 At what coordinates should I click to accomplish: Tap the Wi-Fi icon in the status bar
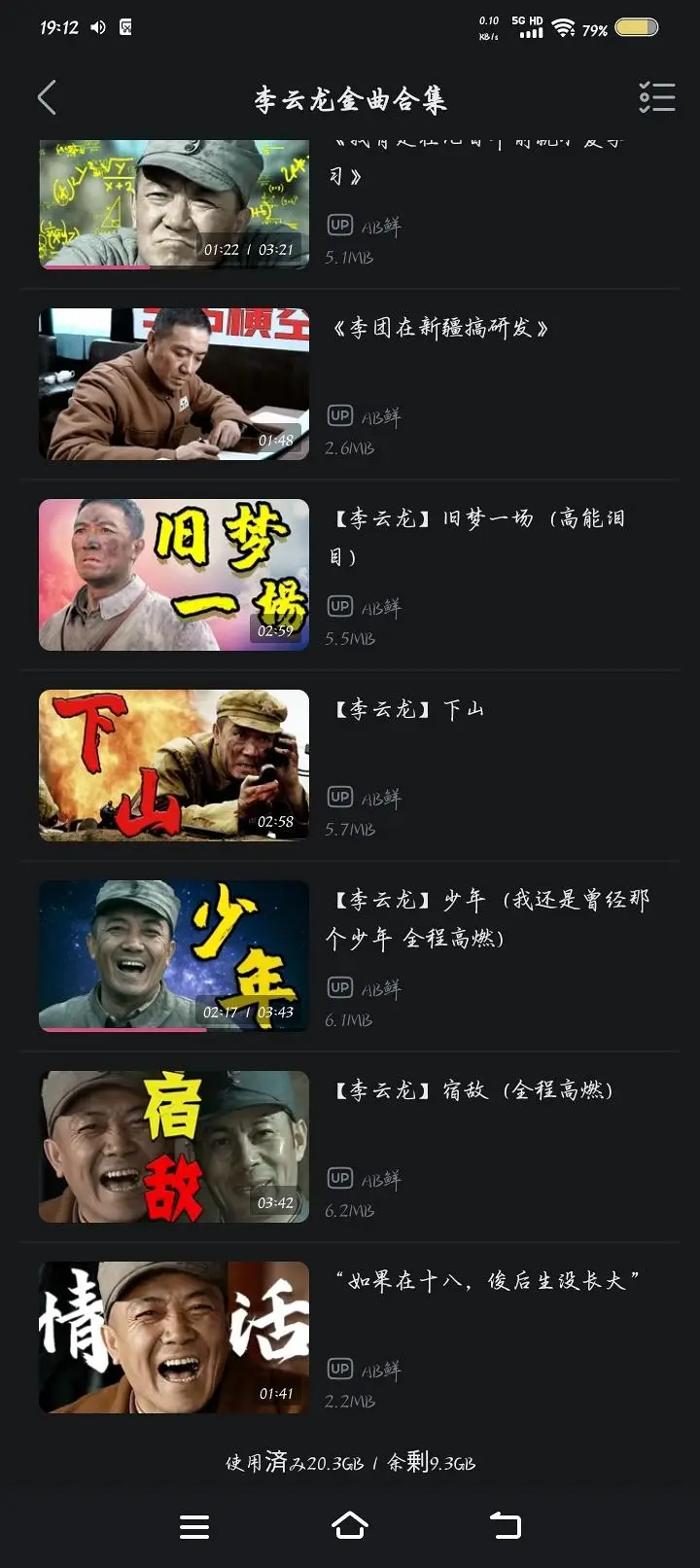[x=565, y=28]
